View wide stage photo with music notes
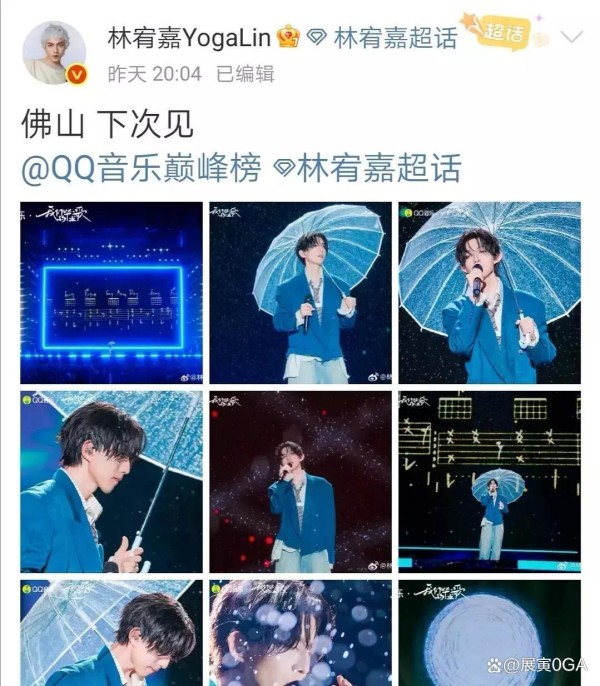Screen dimensions: 600x686 click(489, 481)
